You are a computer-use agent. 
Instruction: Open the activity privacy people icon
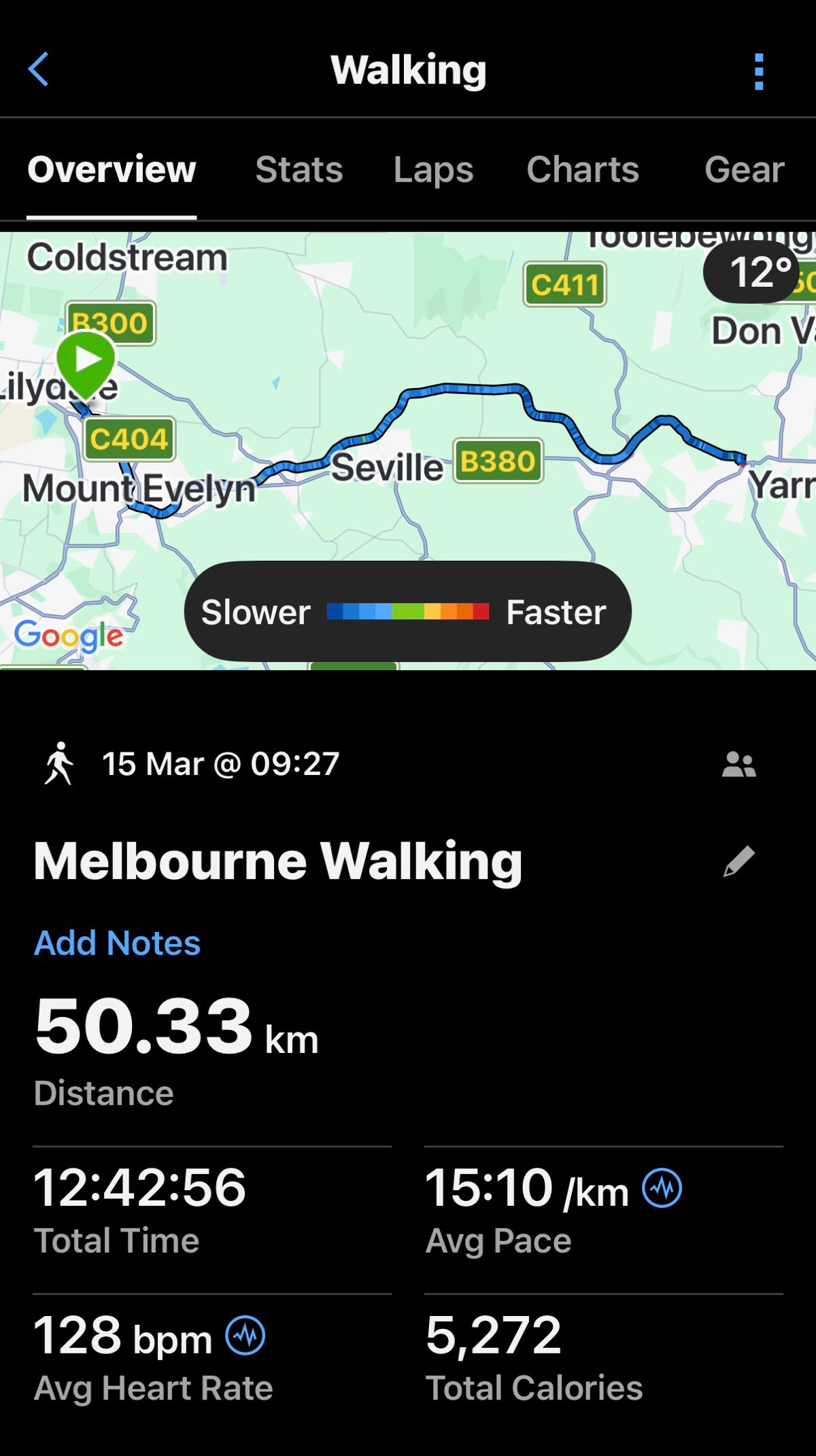tap(738, 765)
